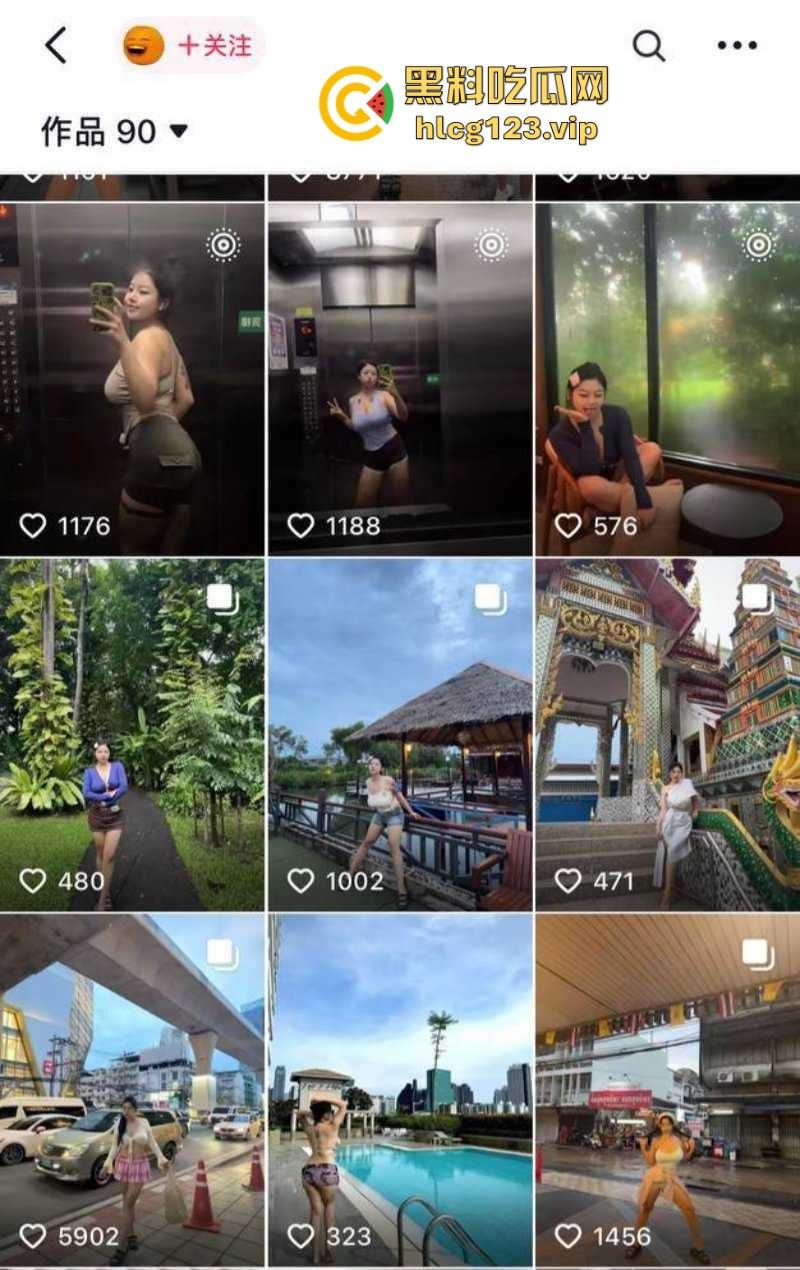Open the post with 323 likes
This screenshot has width=800, height=1270.
pos(400,1090)
